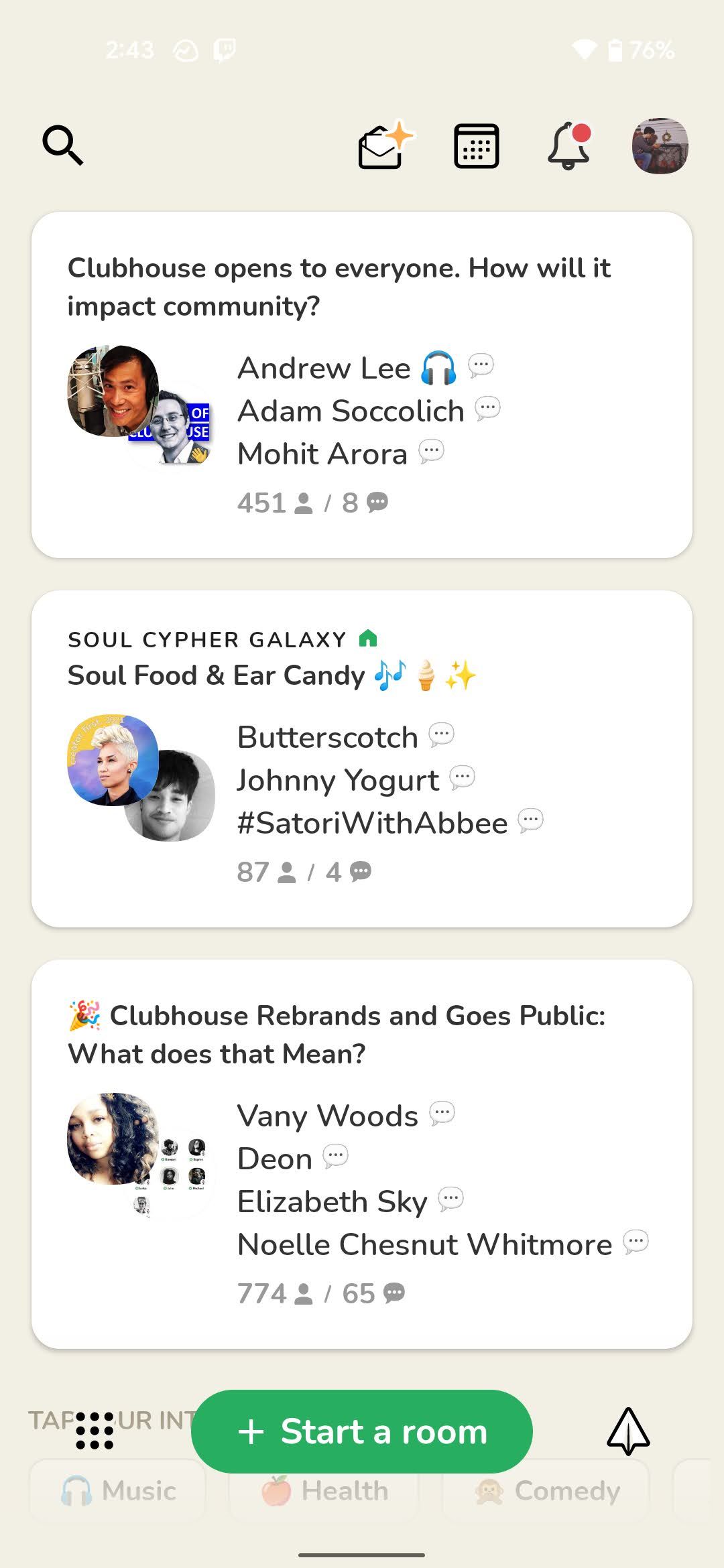Select the Music interest chip
The height and width of the screenshot is (1568, 724).
(x=118, y=1491)
